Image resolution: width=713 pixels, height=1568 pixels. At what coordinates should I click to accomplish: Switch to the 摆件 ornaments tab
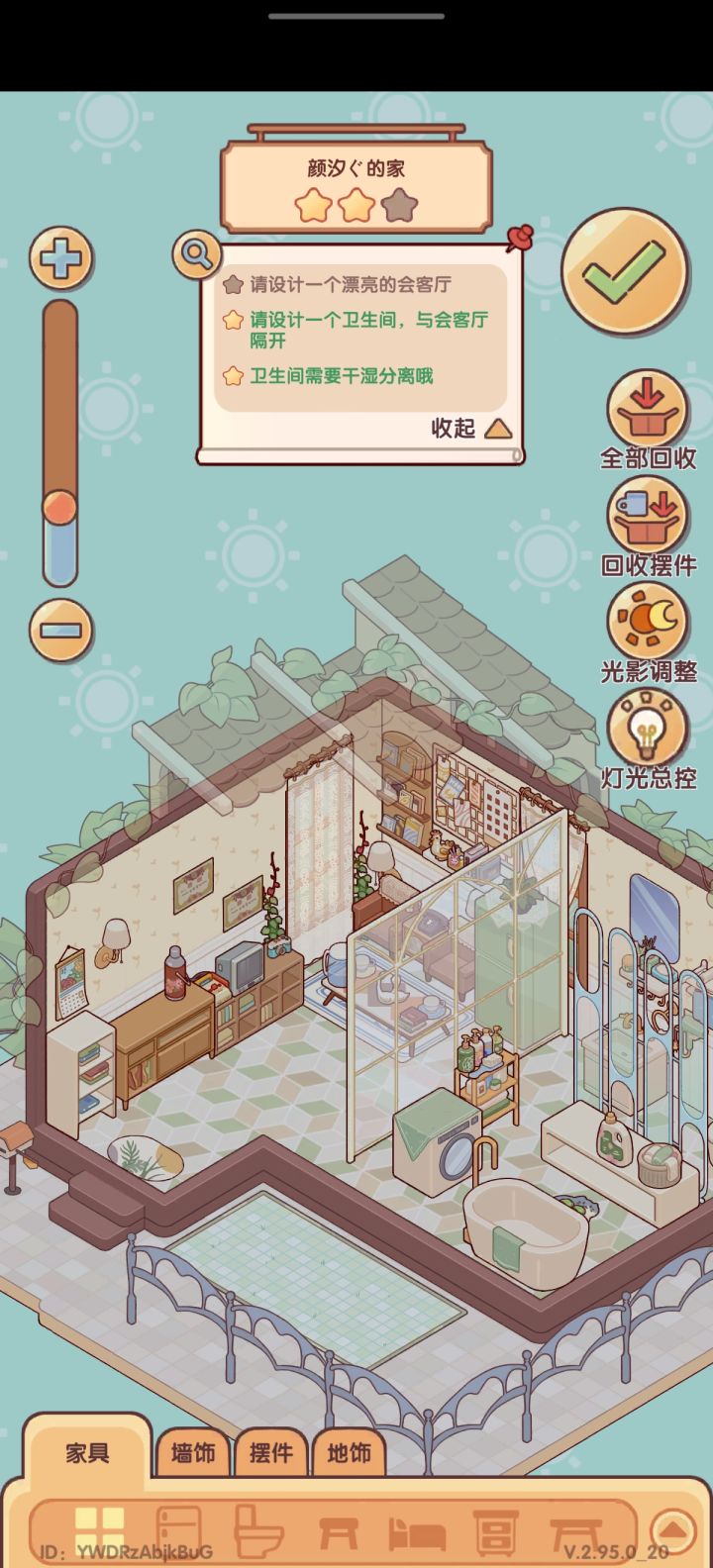[x=271, y=1453]
